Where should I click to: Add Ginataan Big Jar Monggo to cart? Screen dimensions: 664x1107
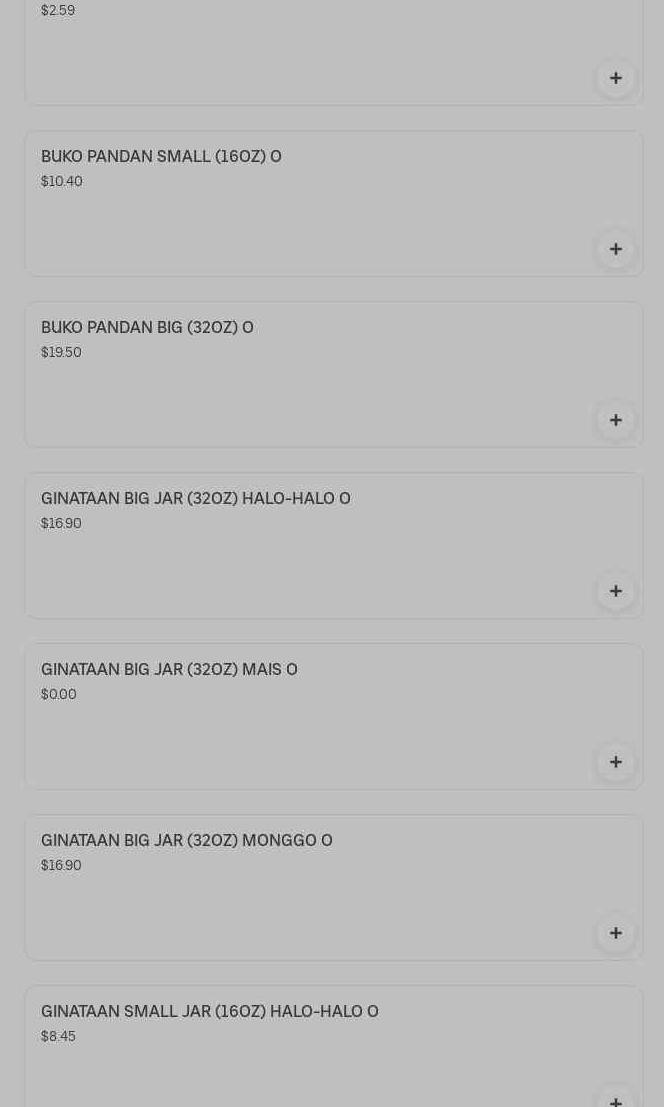616,933
